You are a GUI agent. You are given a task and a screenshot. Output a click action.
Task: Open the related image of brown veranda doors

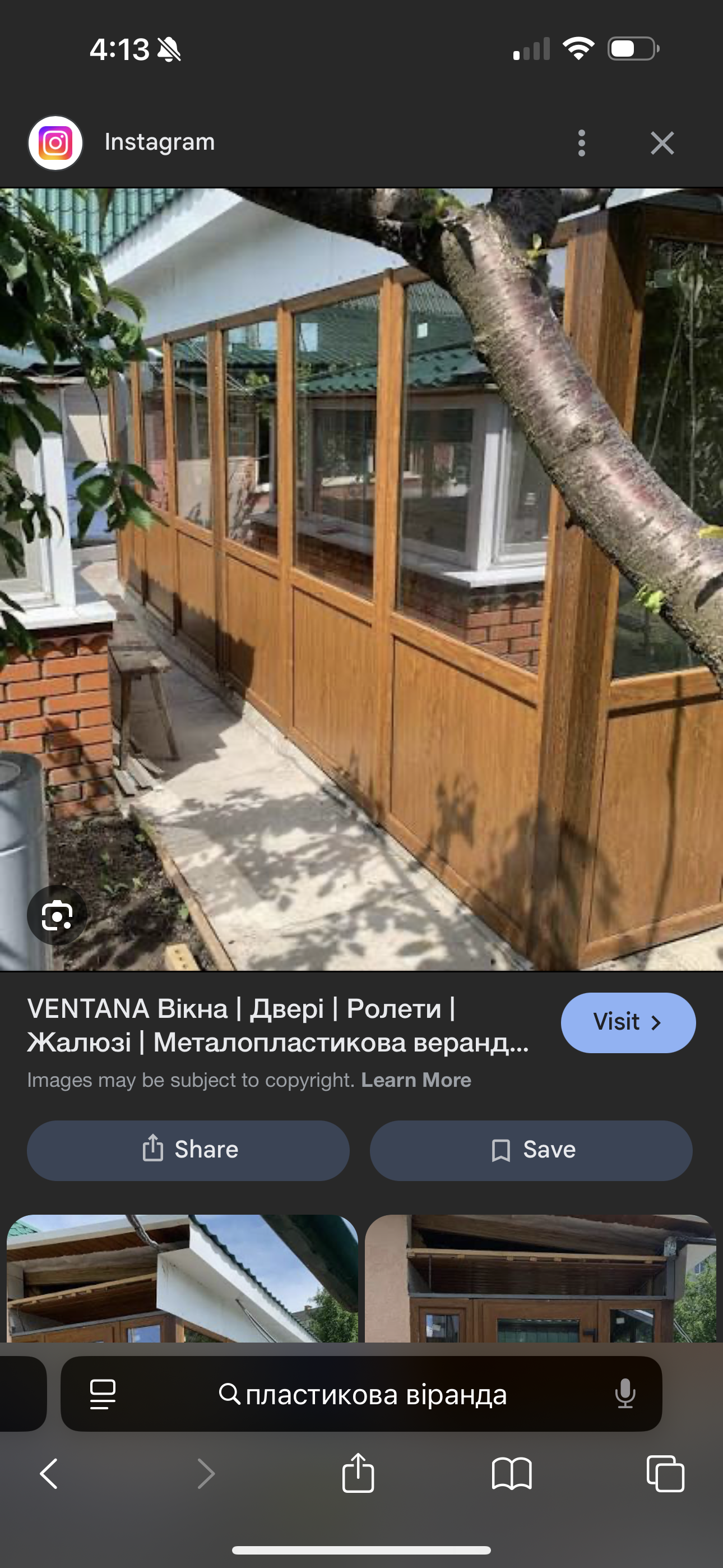[x=540, y=1278]
